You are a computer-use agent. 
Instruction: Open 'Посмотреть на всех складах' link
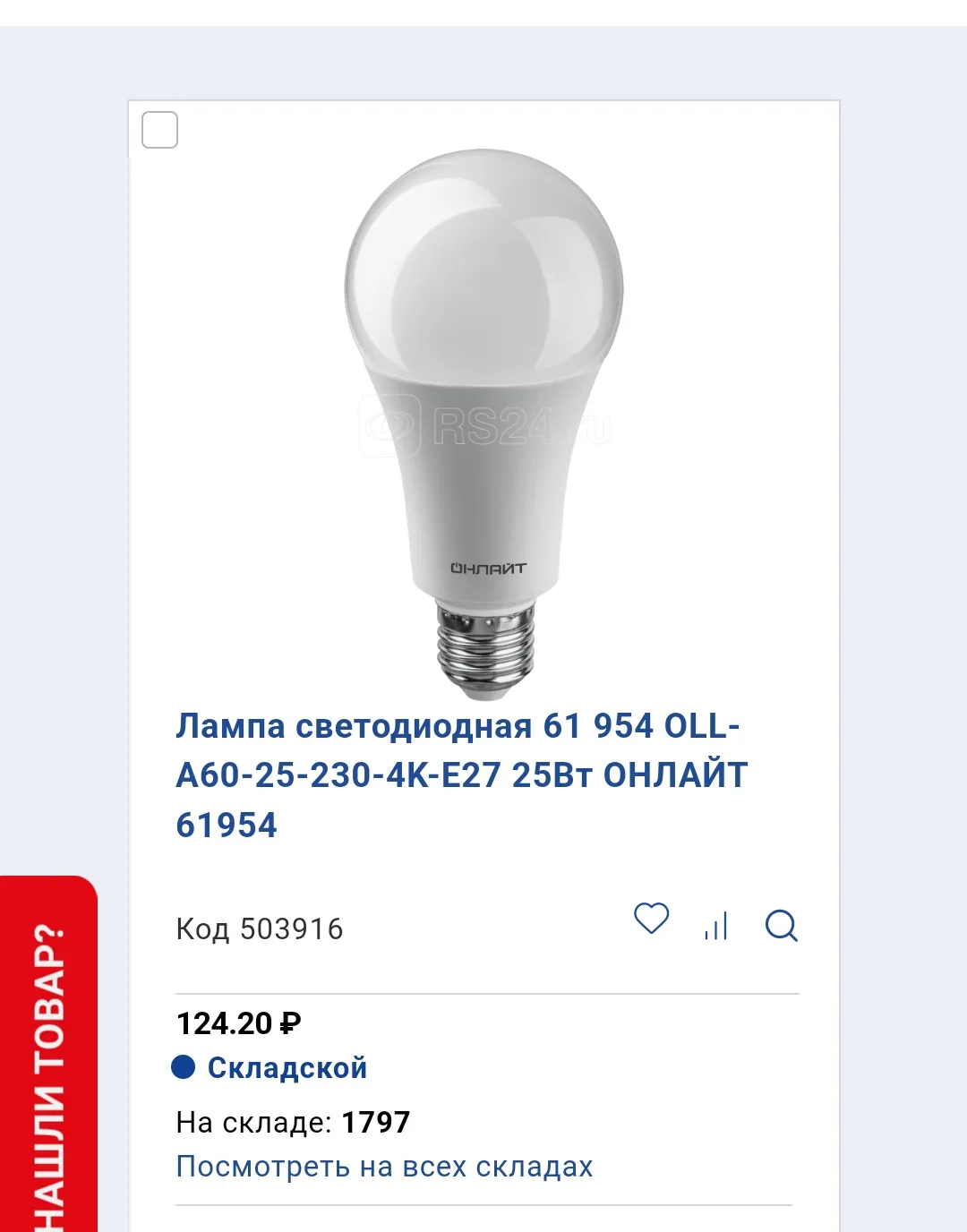point(384,1167)
